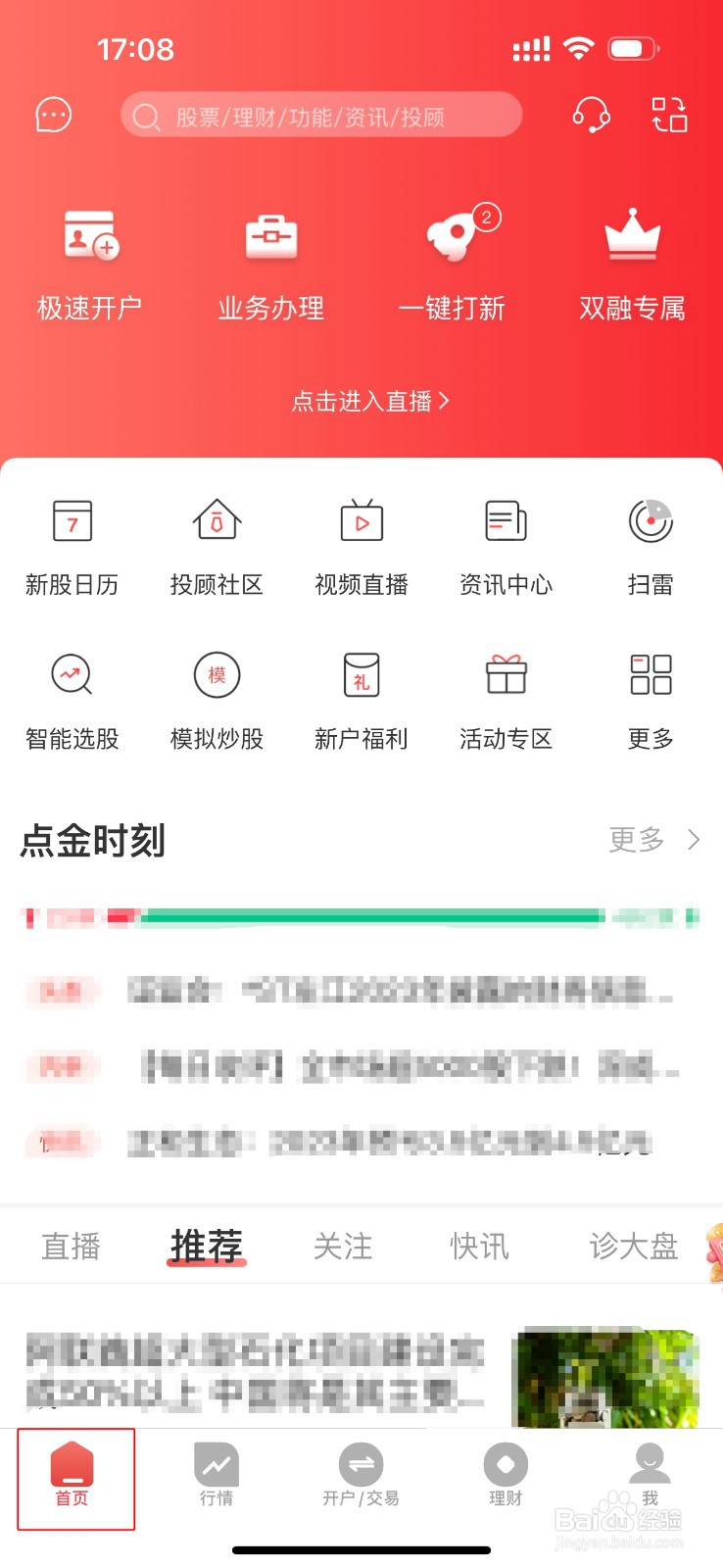
Task: Tap the search bar for stocks
Action: 321,115
